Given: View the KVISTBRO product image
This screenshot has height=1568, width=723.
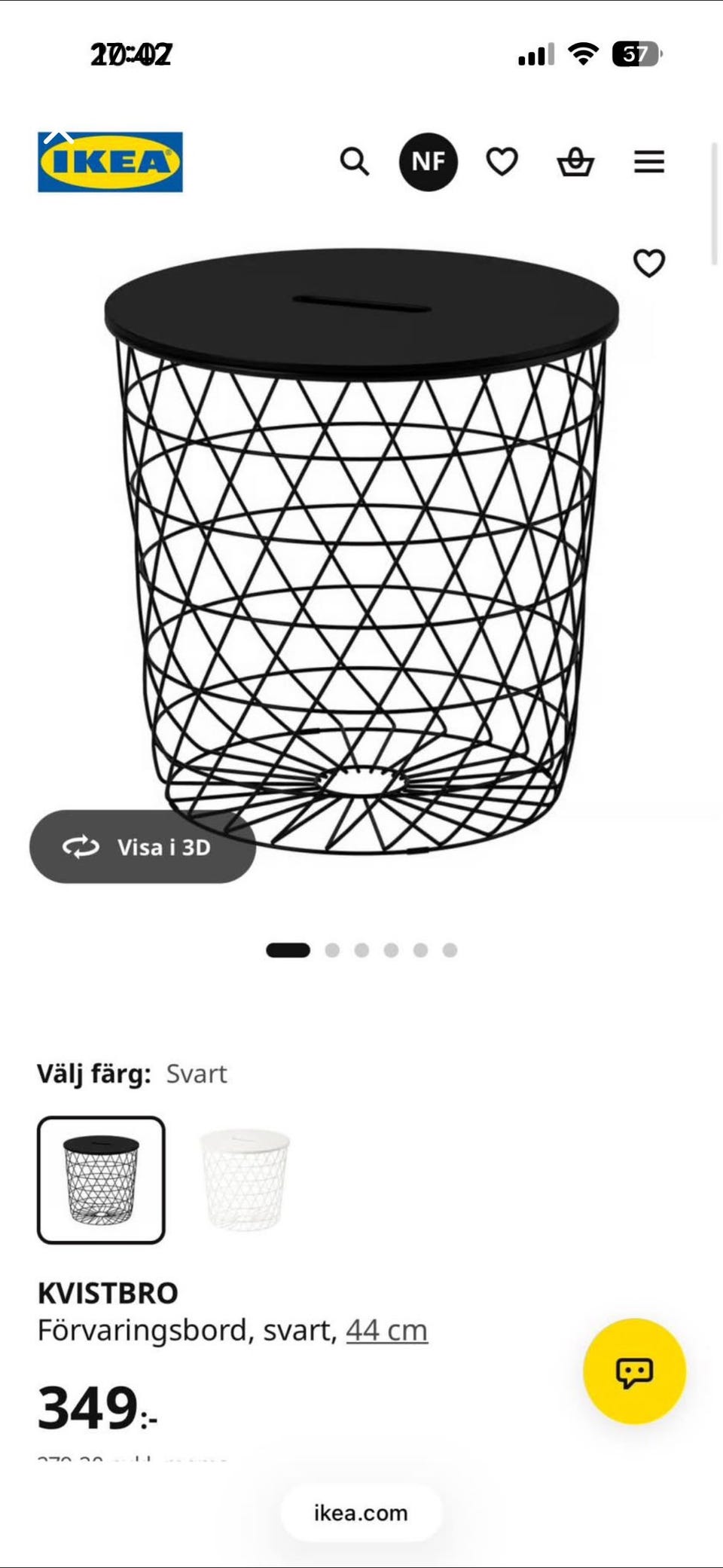Looking at the screenshot, I should tap(361, 552).
